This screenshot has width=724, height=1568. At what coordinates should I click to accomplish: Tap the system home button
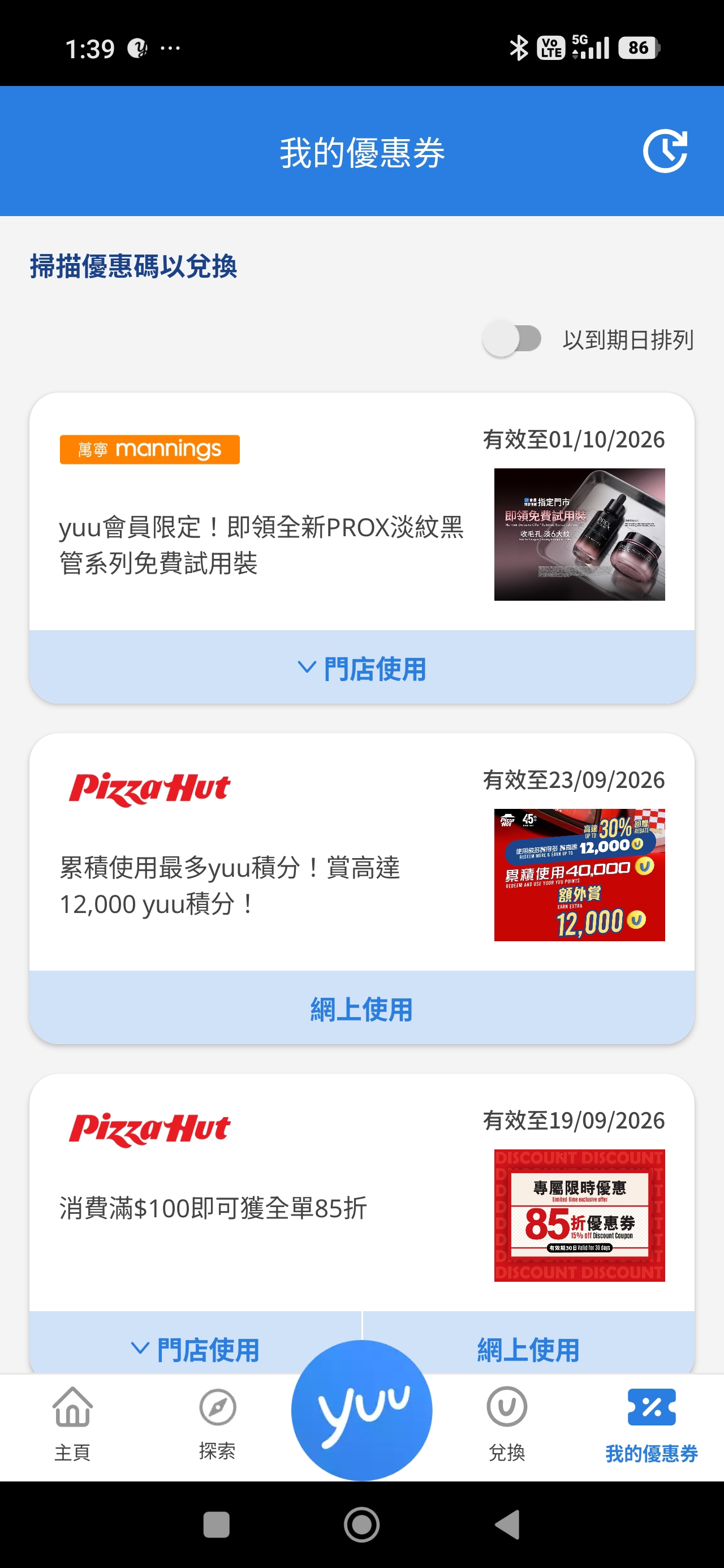[361, 1524]
